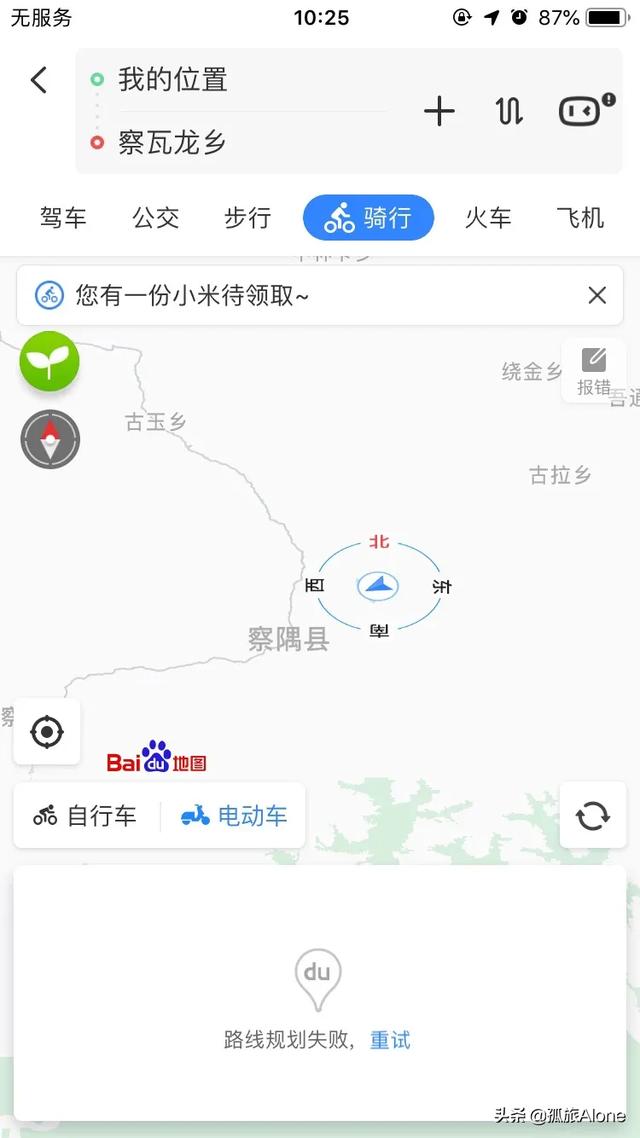Choose the 自行车 bicycle option

[x=85, y=816]
